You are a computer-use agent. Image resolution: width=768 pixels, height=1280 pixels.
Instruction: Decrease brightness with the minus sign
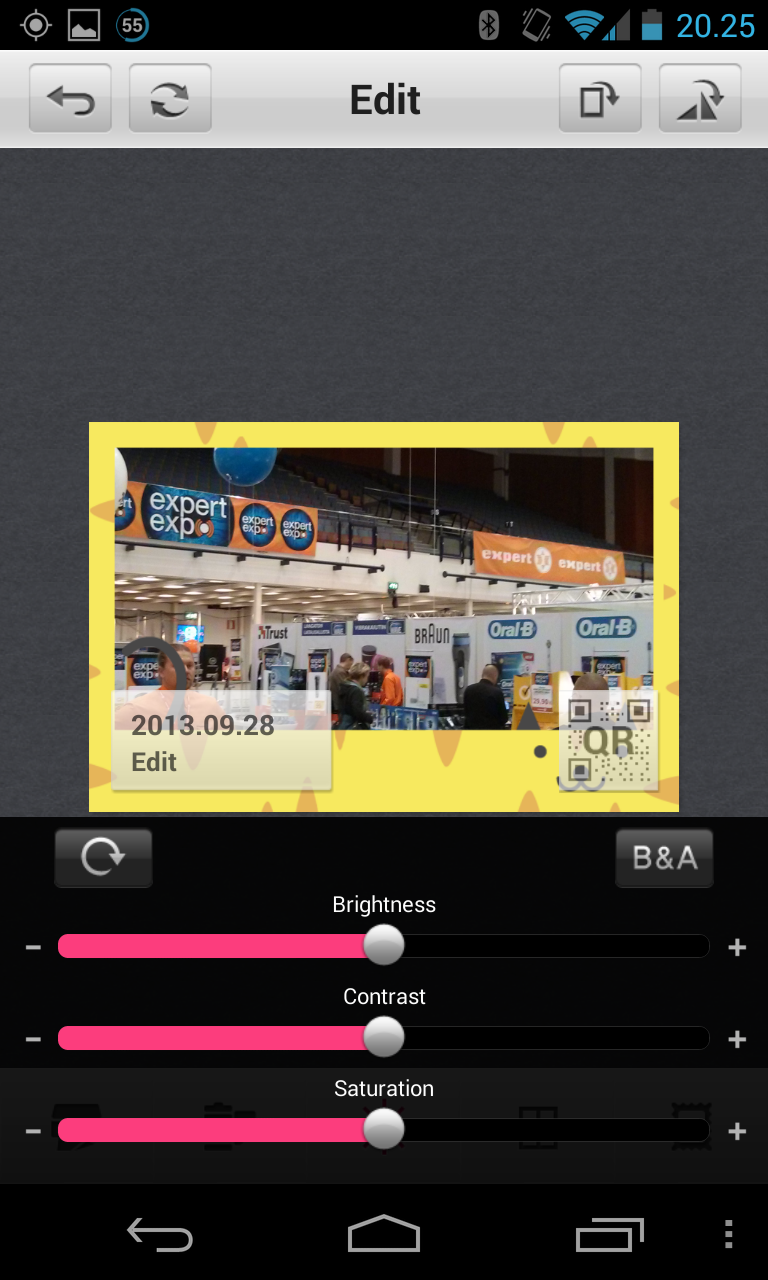(33, 947)
